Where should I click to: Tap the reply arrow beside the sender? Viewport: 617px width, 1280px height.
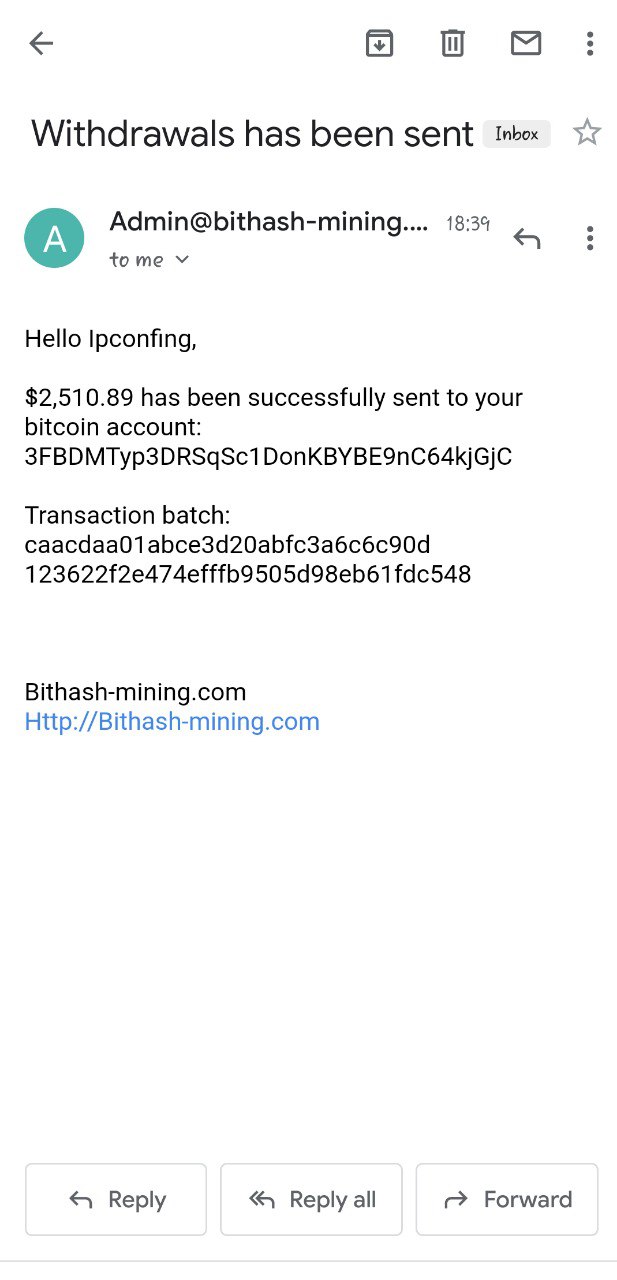[x=527, y=238]
